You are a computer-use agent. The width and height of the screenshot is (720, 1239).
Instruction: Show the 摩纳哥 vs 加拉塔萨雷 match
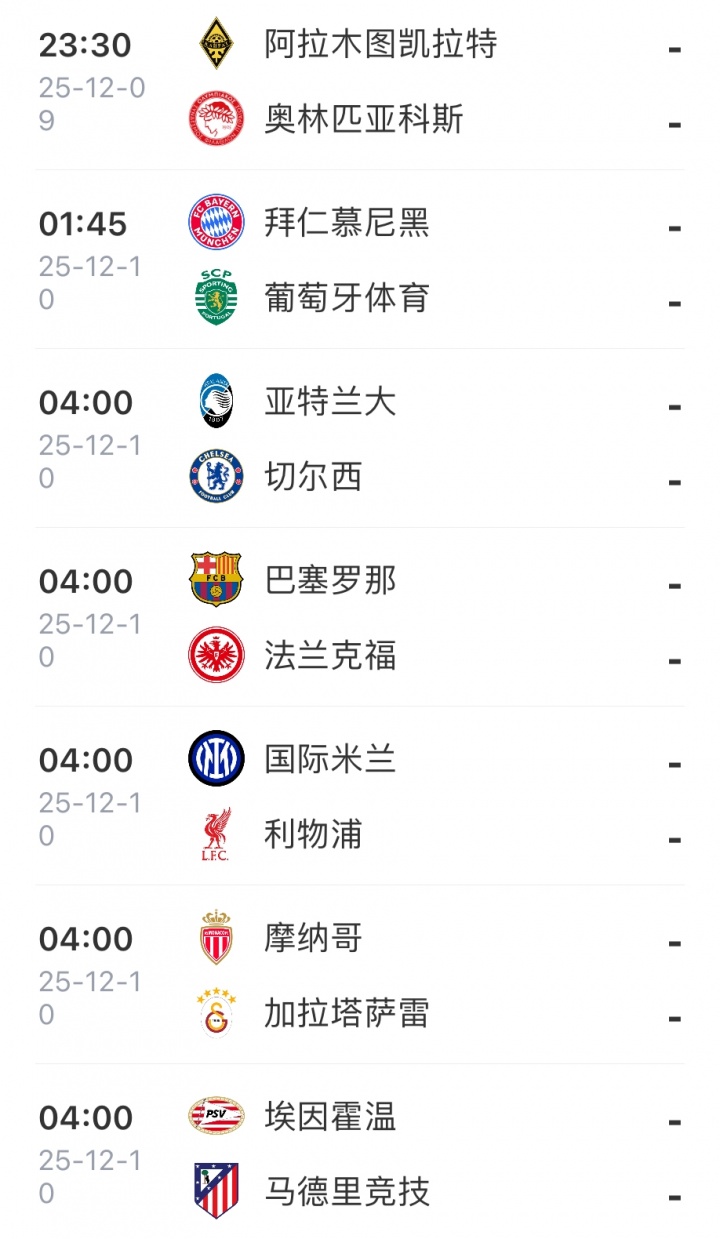click(360, 976)
